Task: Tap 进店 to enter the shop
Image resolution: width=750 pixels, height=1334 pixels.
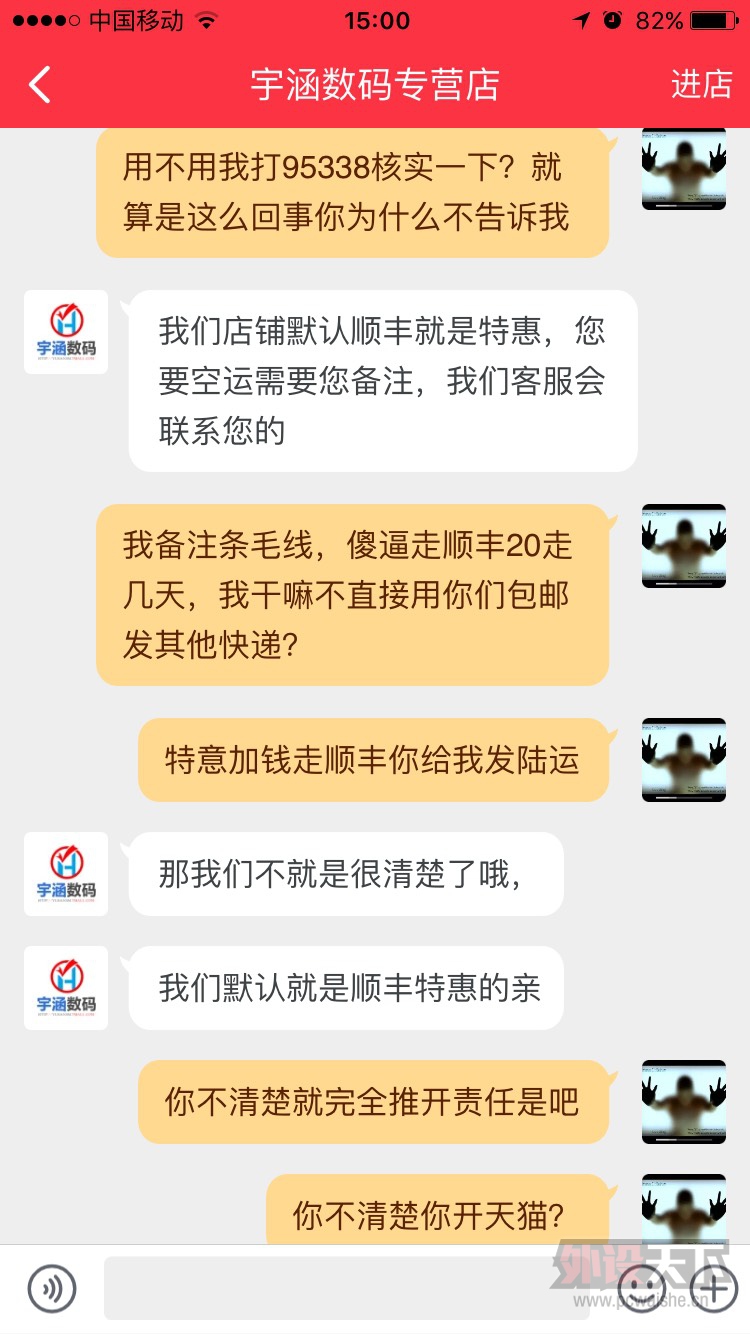Action: (701, 85)
